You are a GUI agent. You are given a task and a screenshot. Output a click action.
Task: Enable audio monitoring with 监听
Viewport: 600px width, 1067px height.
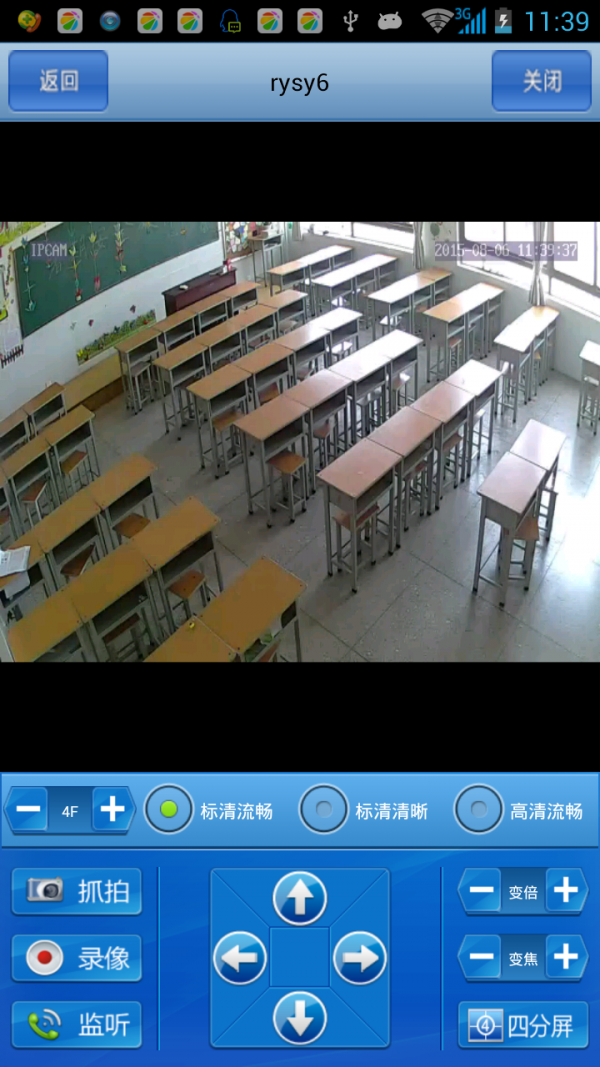[x=77, y=1024]
